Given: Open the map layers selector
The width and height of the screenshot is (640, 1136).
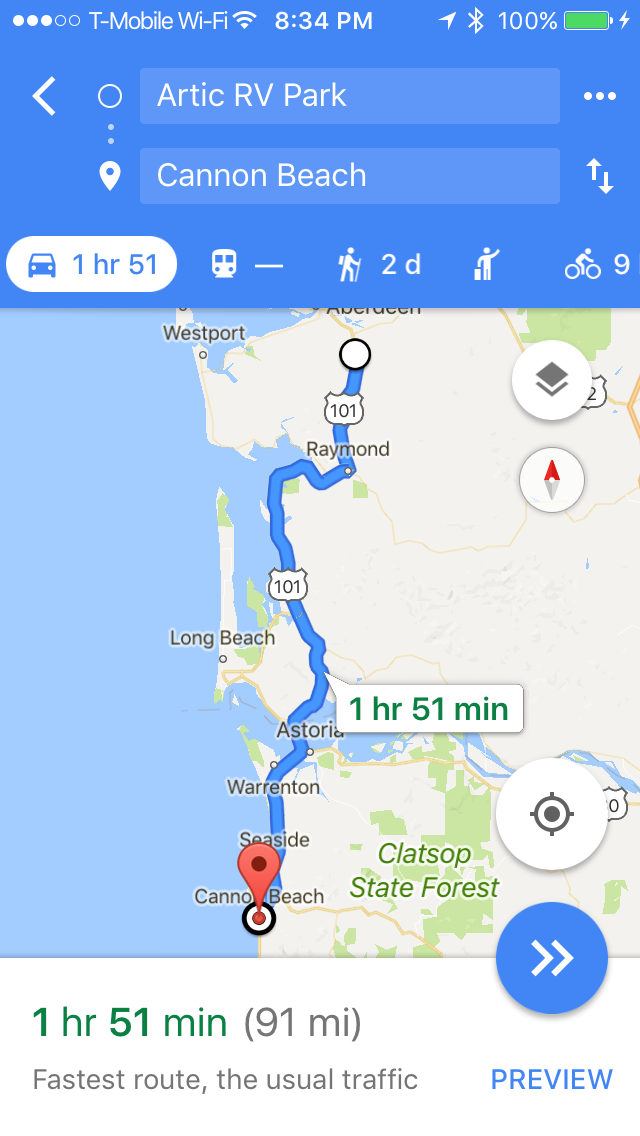Looking at the screenshot, I should point(551,380).
